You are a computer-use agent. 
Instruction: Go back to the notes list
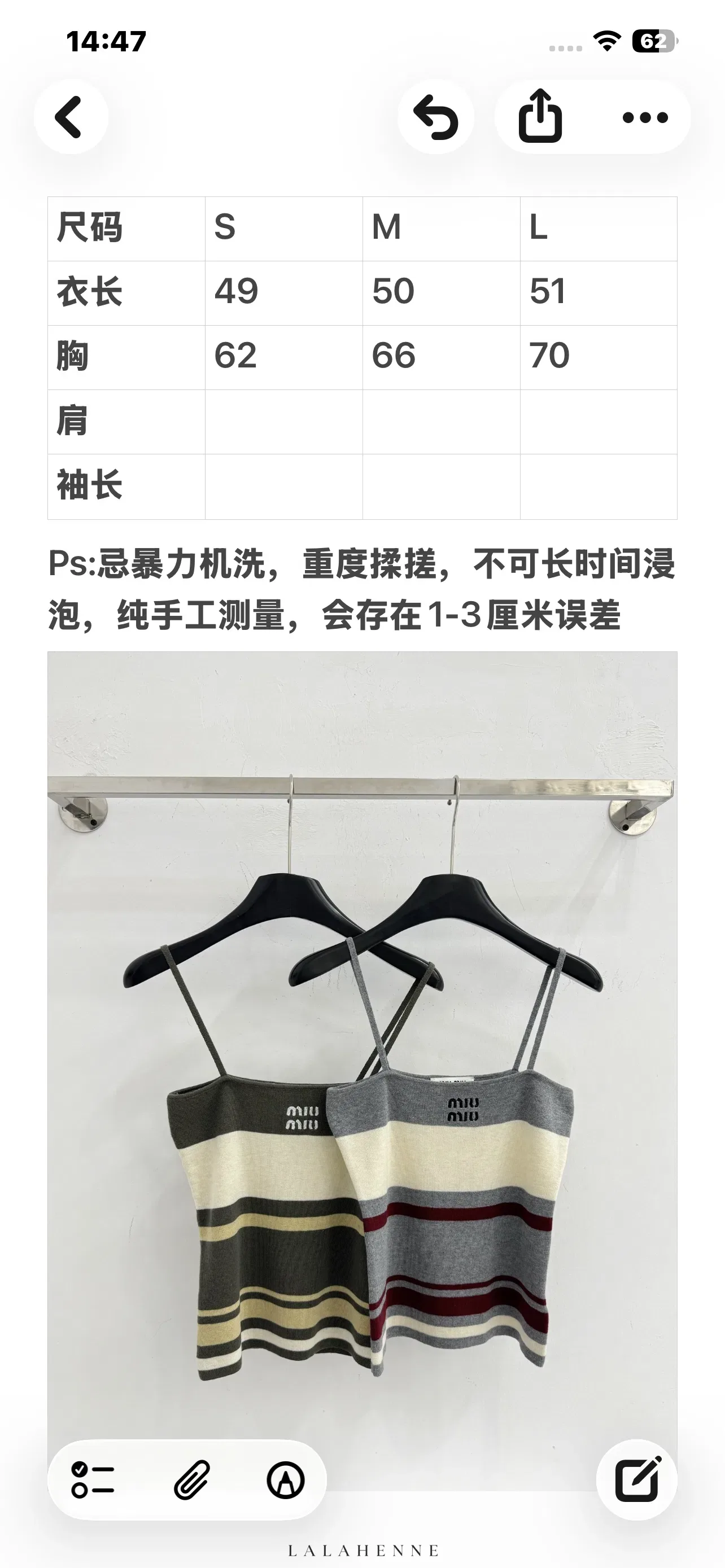71,117
